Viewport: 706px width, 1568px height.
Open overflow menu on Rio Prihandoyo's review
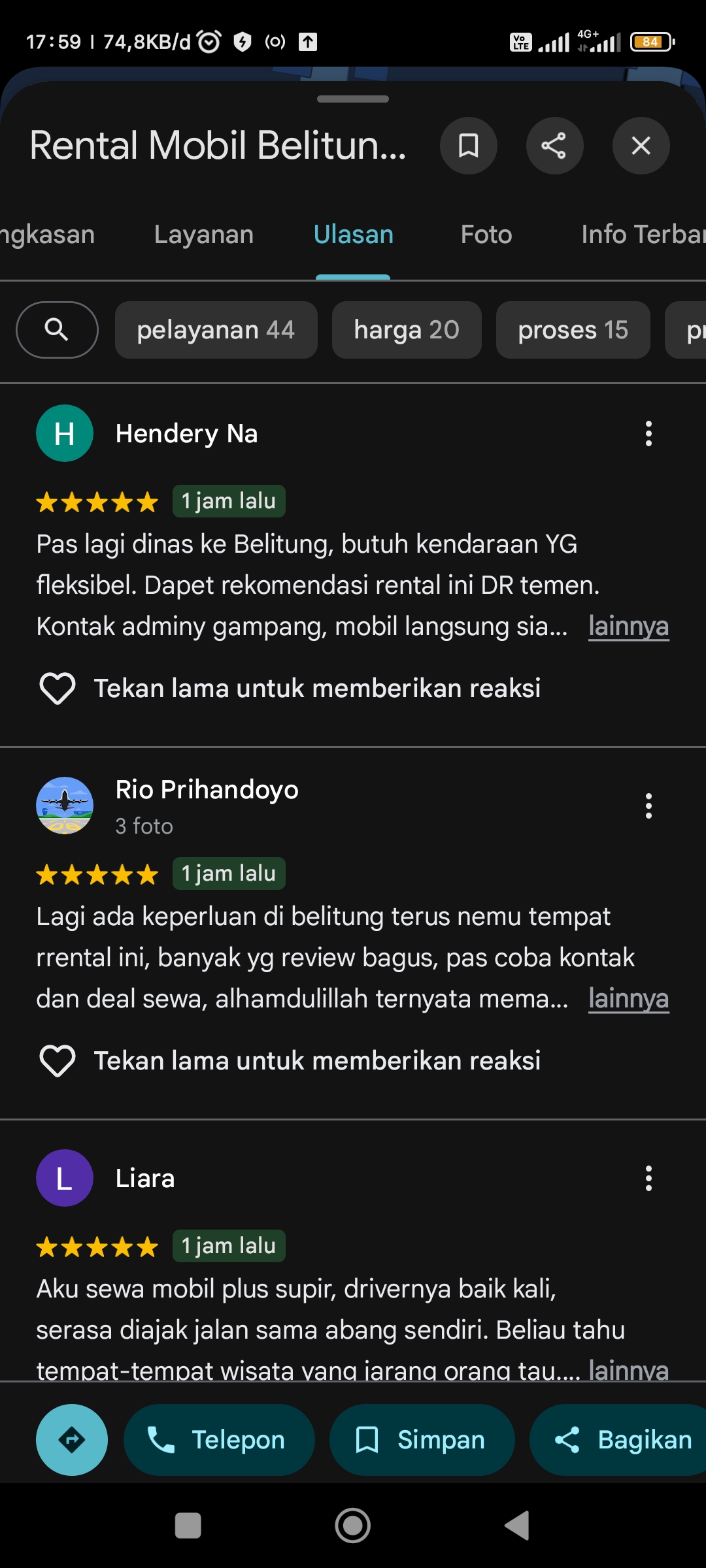pos(648,806)
